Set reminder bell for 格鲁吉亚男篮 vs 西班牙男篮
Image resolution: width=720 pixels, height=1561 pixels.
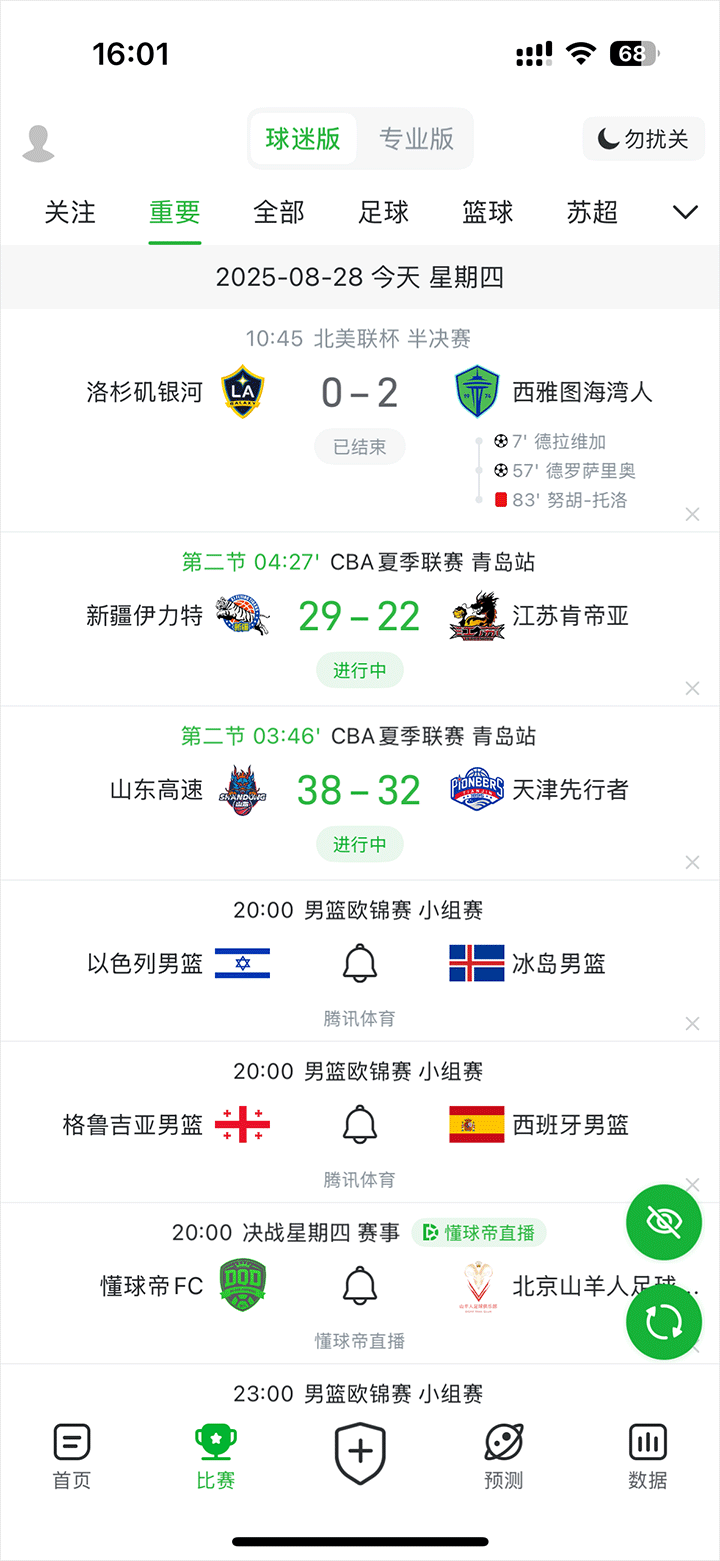click(x=360, y=1125)
